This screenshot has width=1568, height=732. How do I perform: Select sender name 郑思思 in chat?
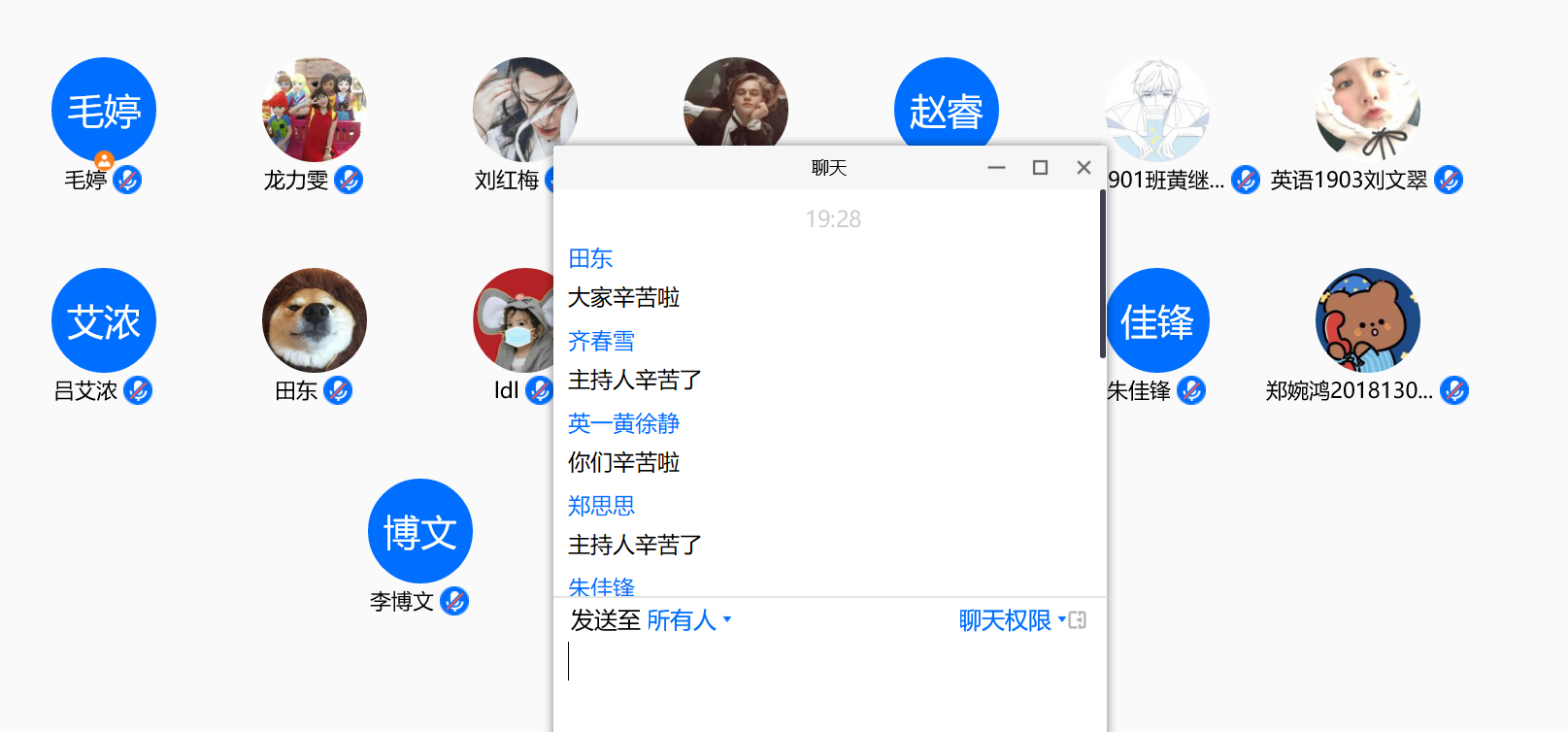(601, 506)
